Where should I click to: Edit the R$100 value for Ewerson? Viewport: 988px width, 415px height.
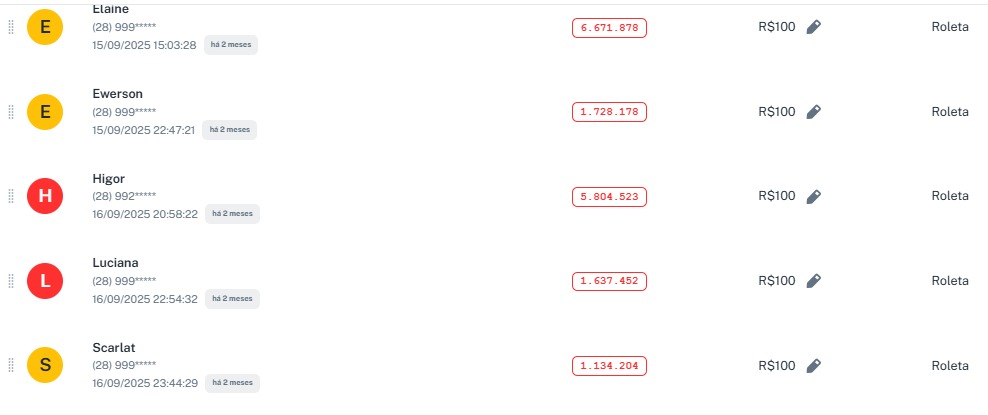coord(814,112)
